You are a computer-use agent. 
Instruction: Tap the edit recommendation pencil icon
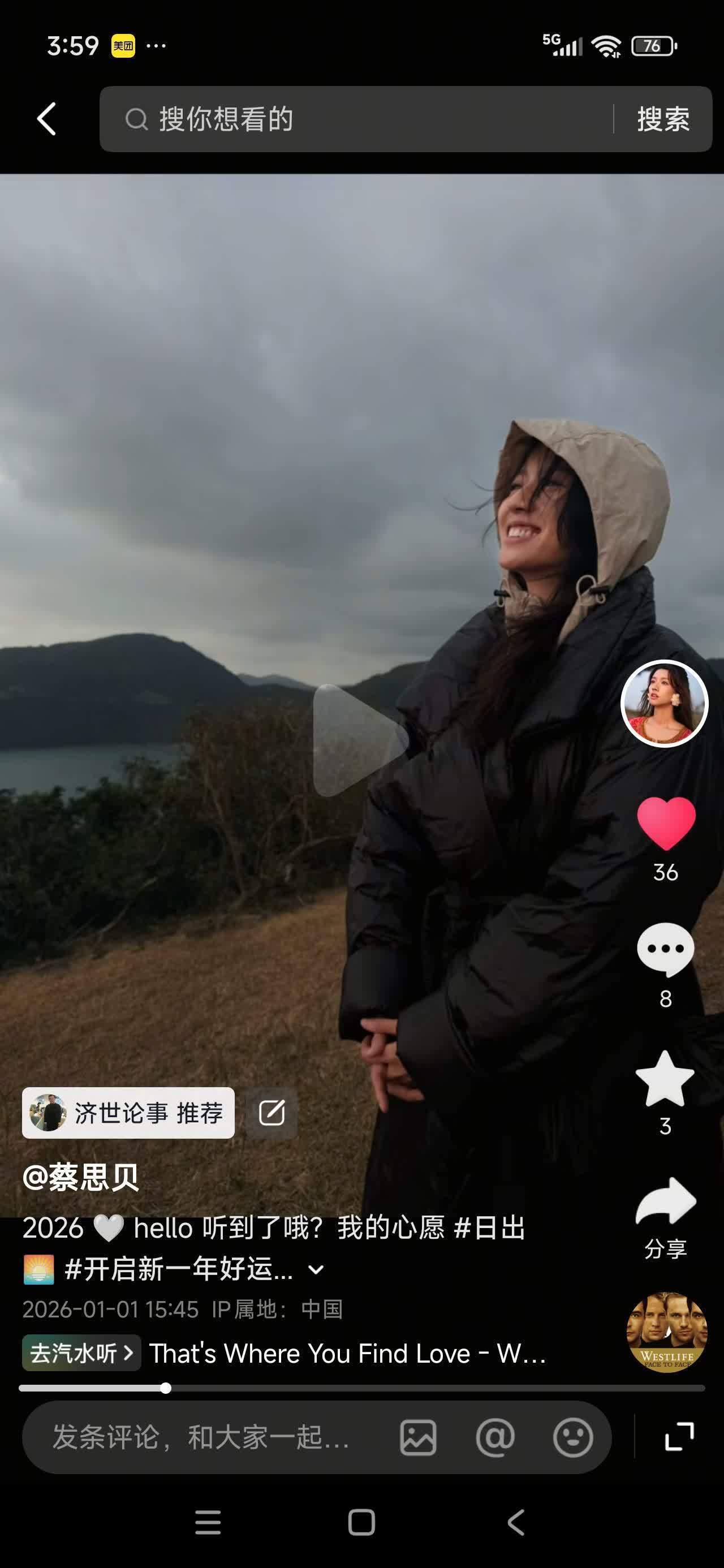271,1113
